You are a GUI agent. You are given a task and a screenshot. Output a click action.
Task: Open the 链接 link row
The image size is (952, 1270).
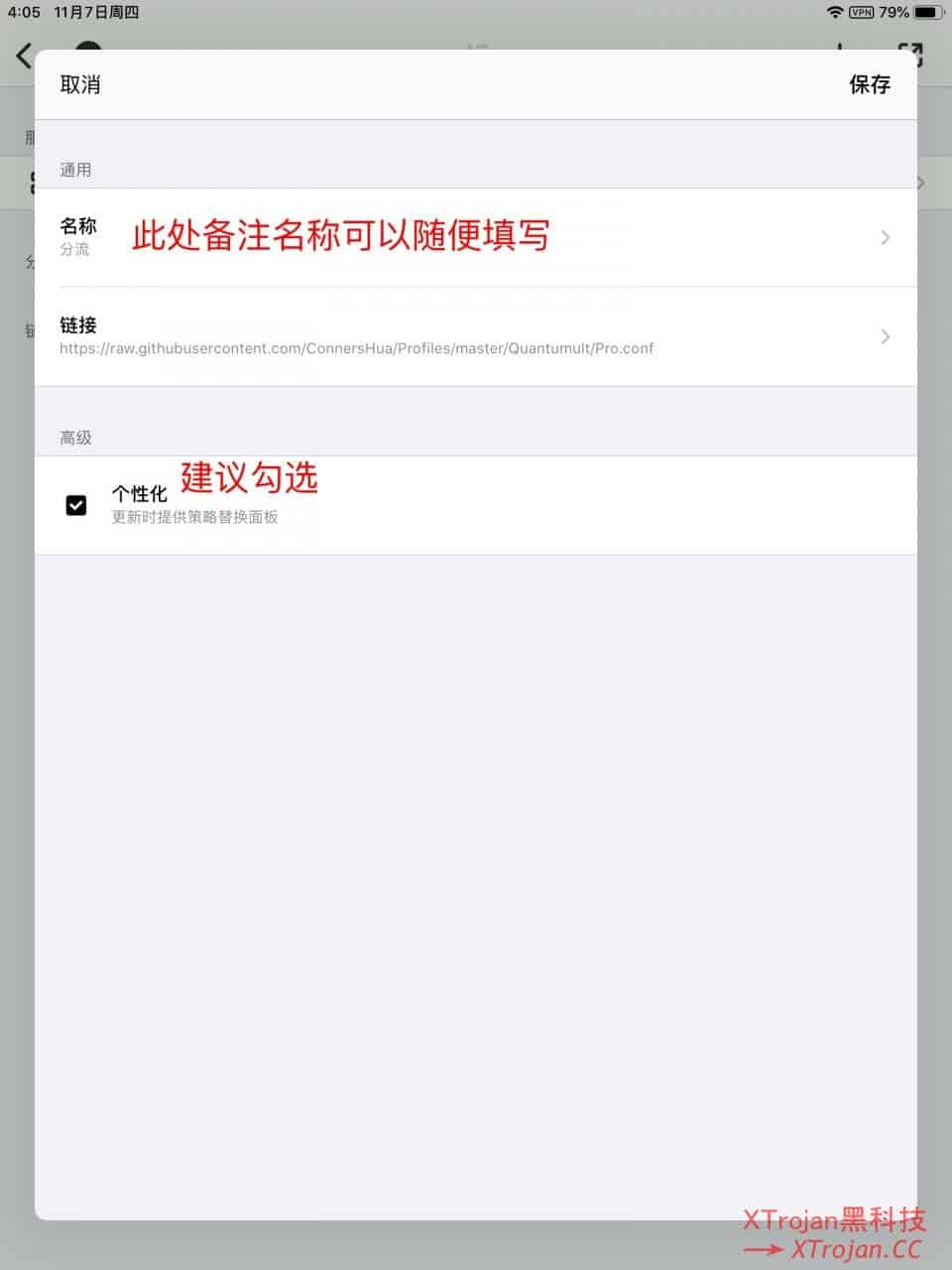(476, 336)
